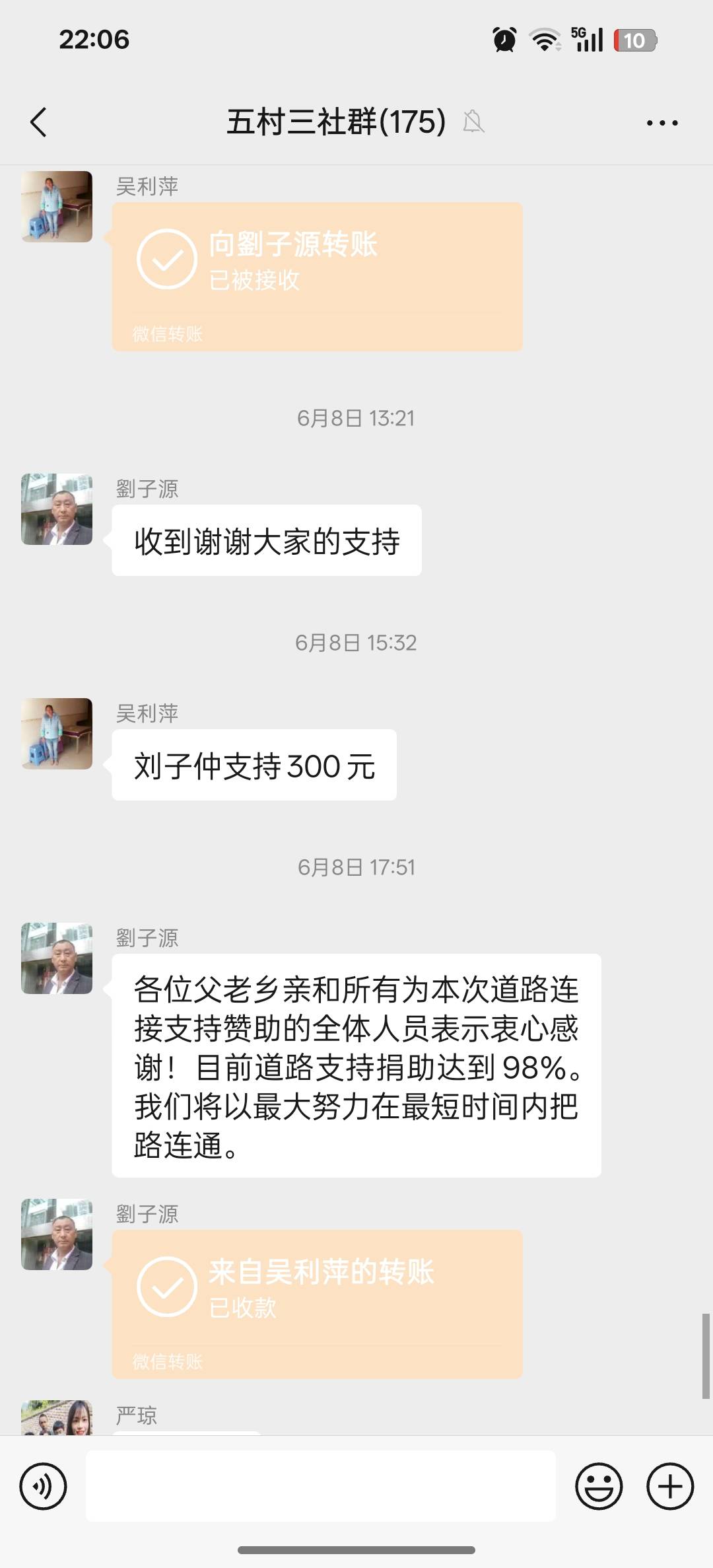The height and width of the screenshot is (1568, 713).
Task: Open the emoji picker
Action: pos(599,1486)
